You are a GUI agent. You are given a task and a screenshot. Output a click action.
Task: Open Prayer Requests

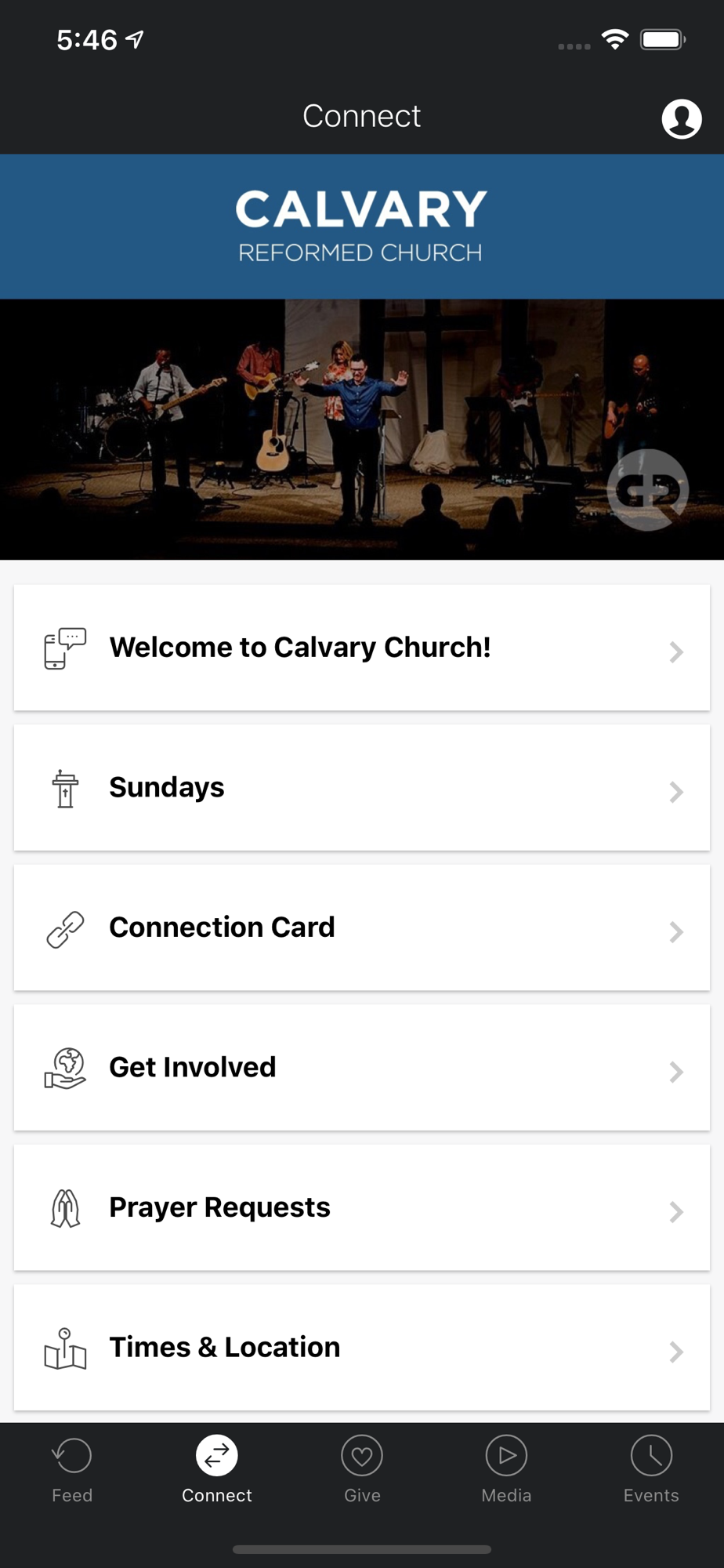tap(362, 1207)
